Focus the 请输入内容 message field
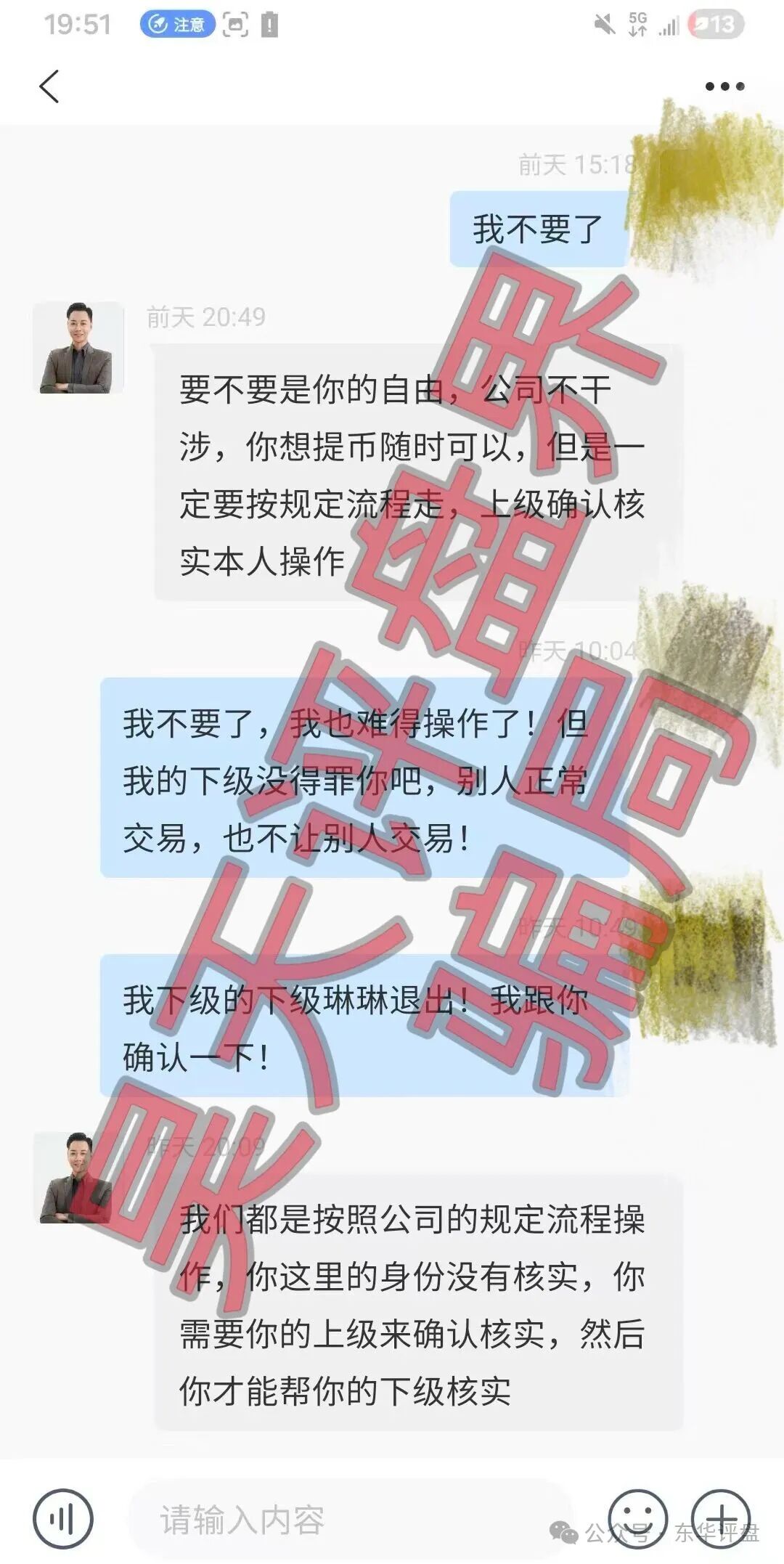The image size is (784, 1564). (348, 1520)
